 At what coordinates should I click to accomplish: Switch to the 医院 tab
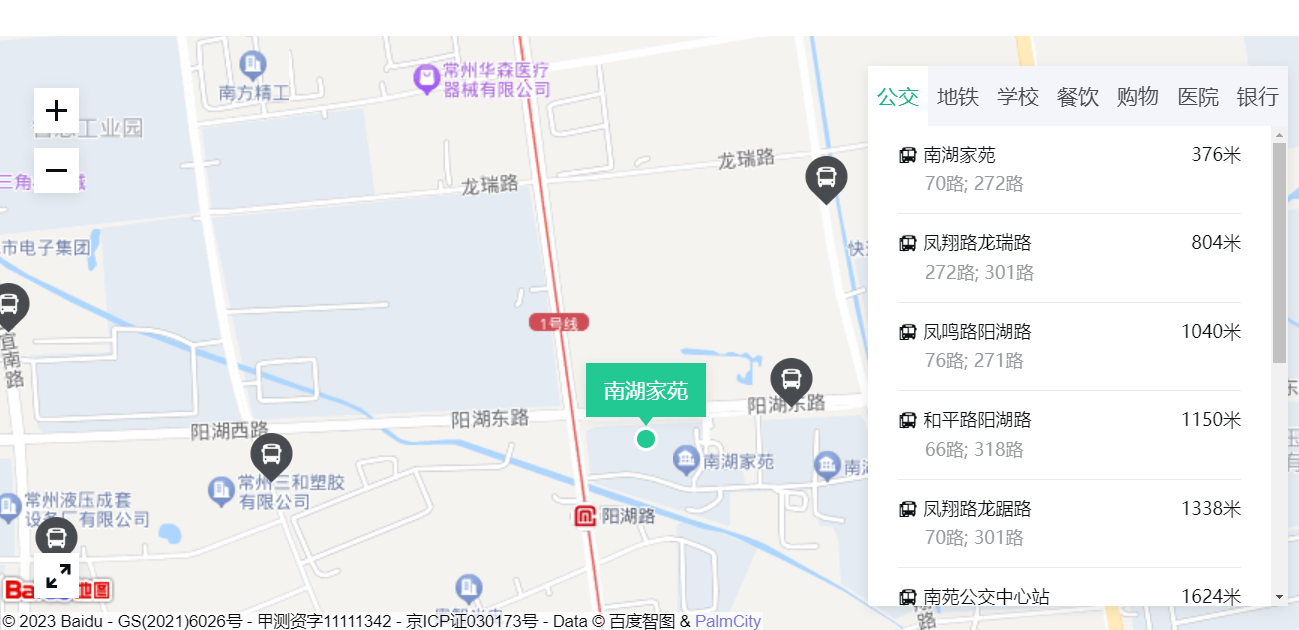[x=1197, y=97]
